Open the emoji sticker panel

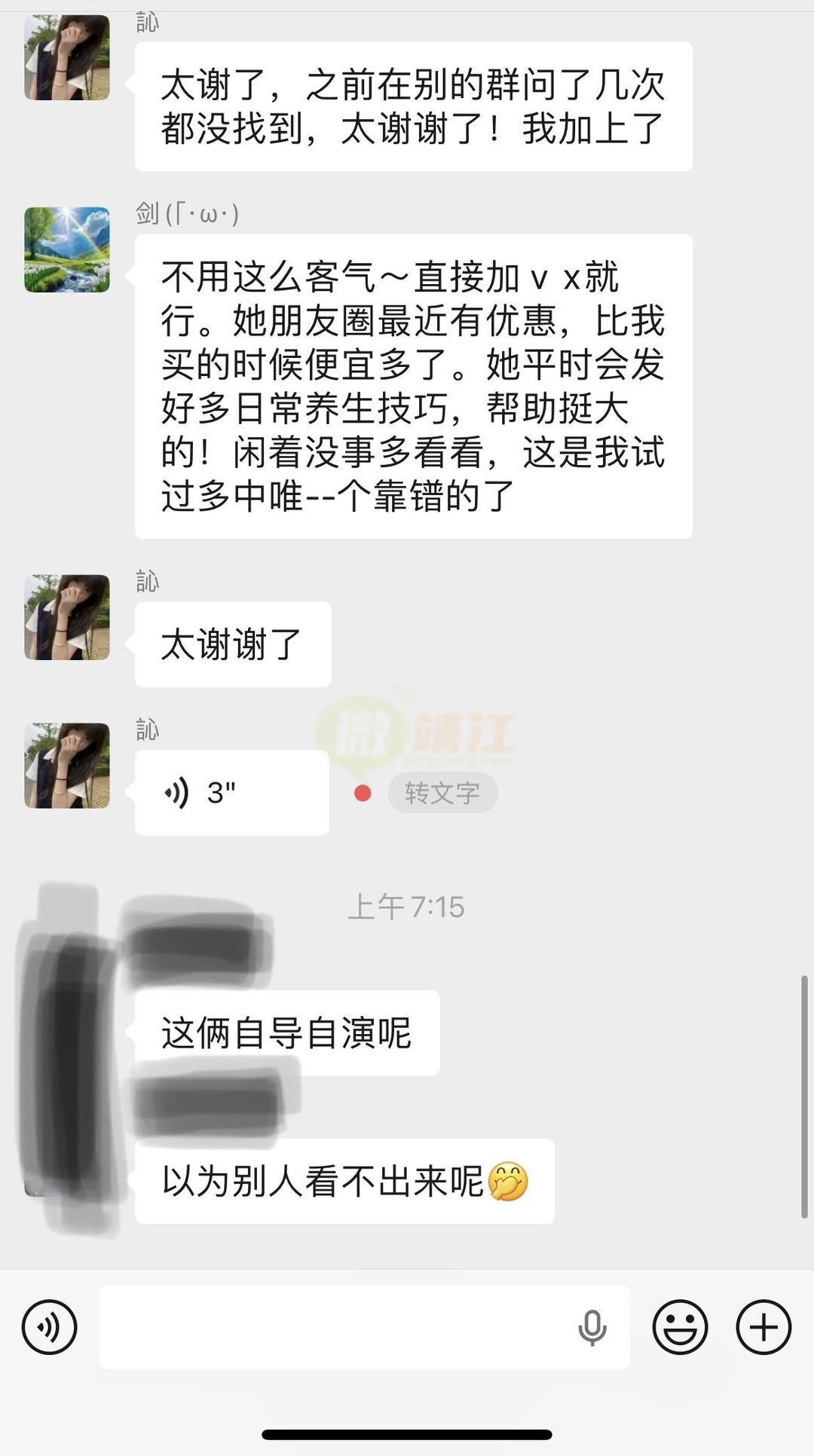[x=680, y=1327]
